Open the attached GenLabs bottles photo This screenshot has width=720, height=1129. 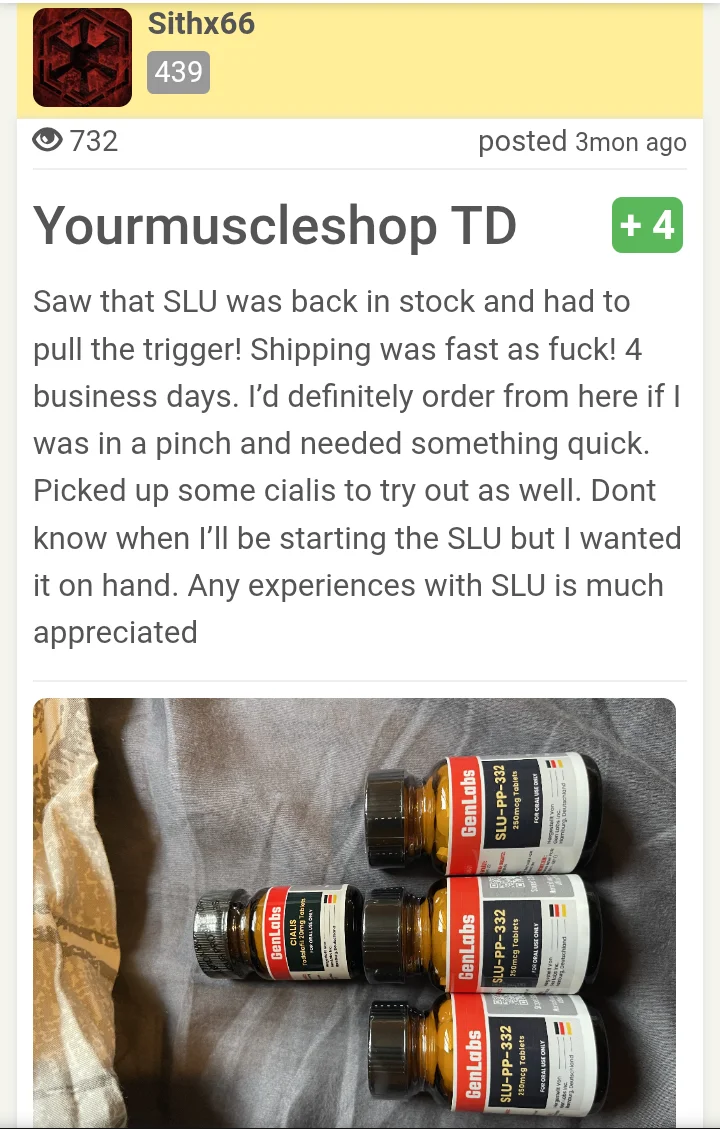[355, 912]
